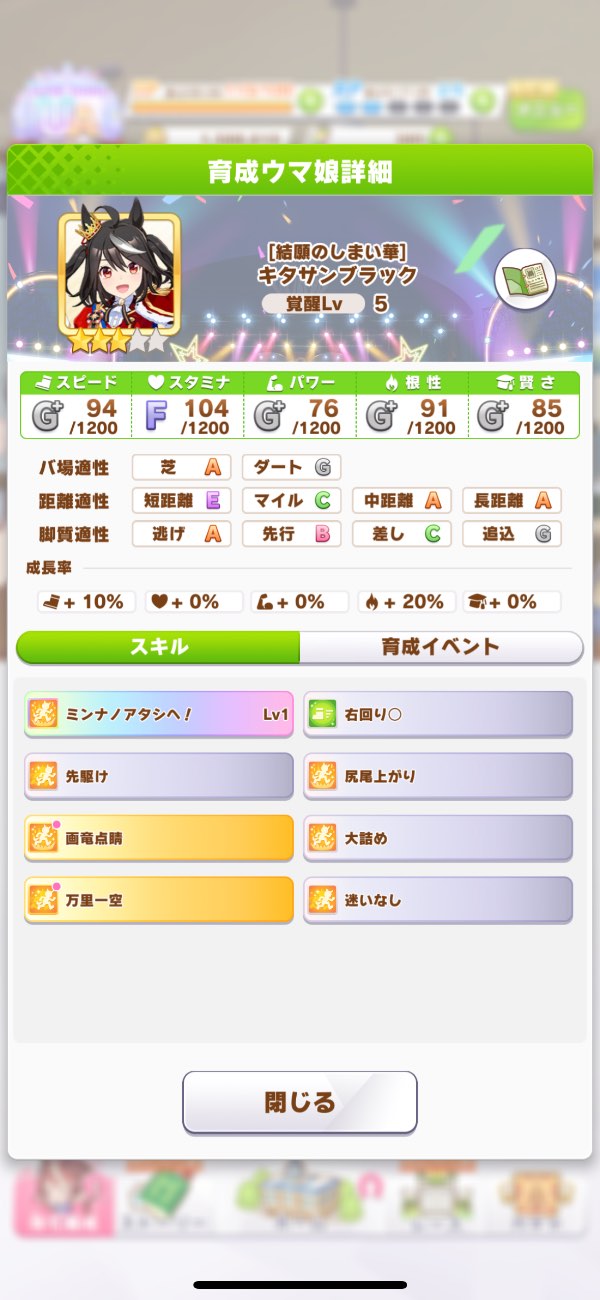View the 大詰め skill
Image resolution: width=600 pixels, height=1300 pixels.
pyautogui.click(x=438, y=838)
